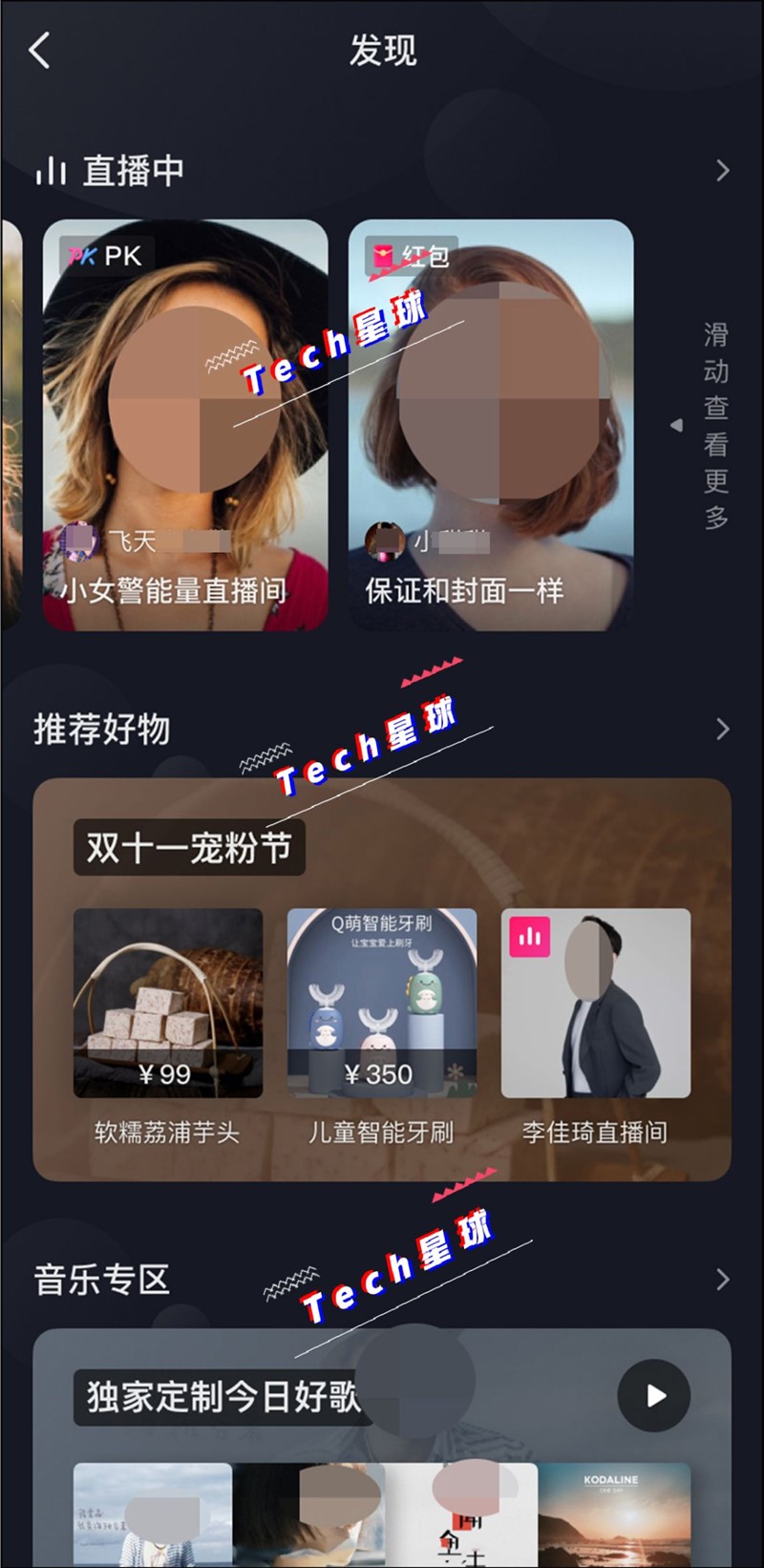This screenshot has height=1568, width=764.
Task: Open more 推荐好物 with the chevron
Action: tap(723, 729)
